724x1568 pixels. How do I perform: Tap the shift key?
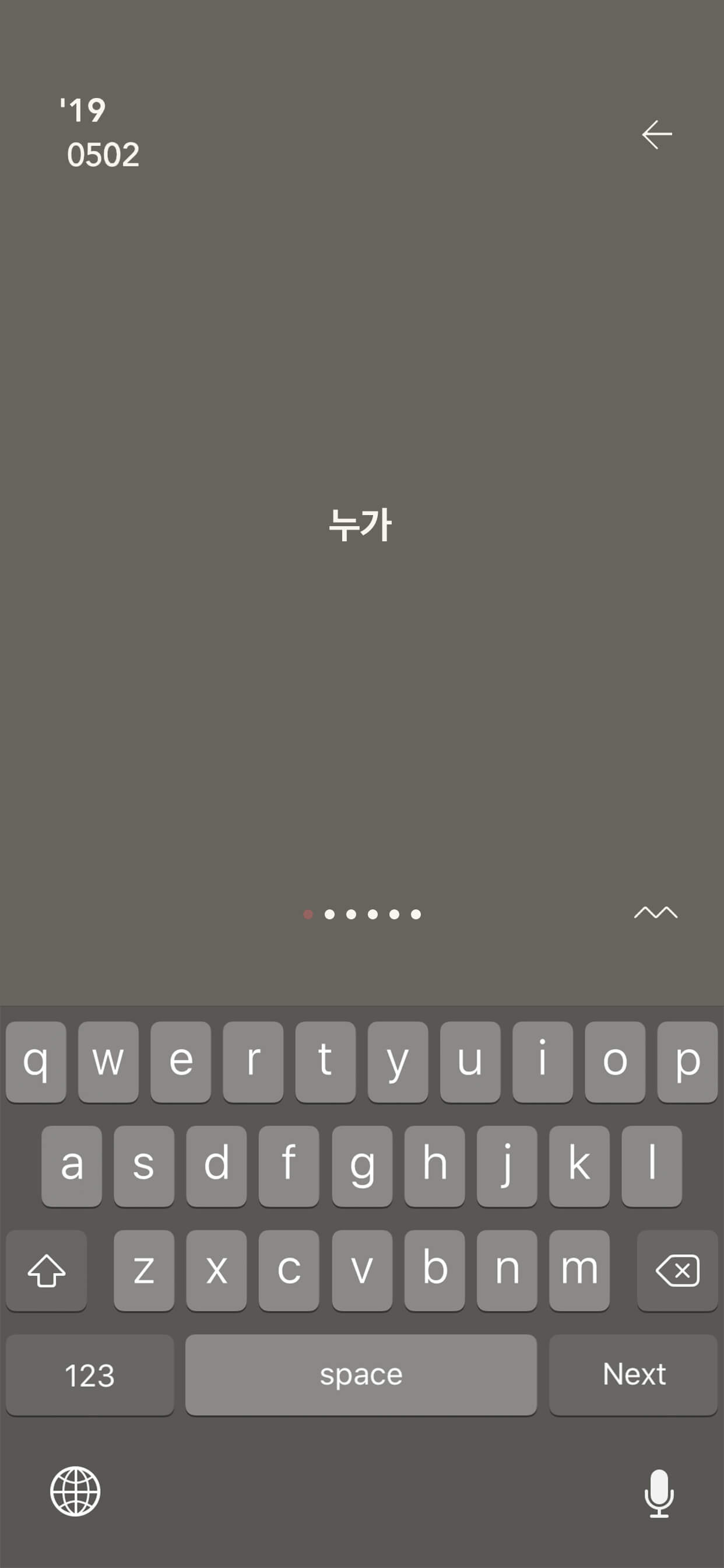(x=46, y=1270)
